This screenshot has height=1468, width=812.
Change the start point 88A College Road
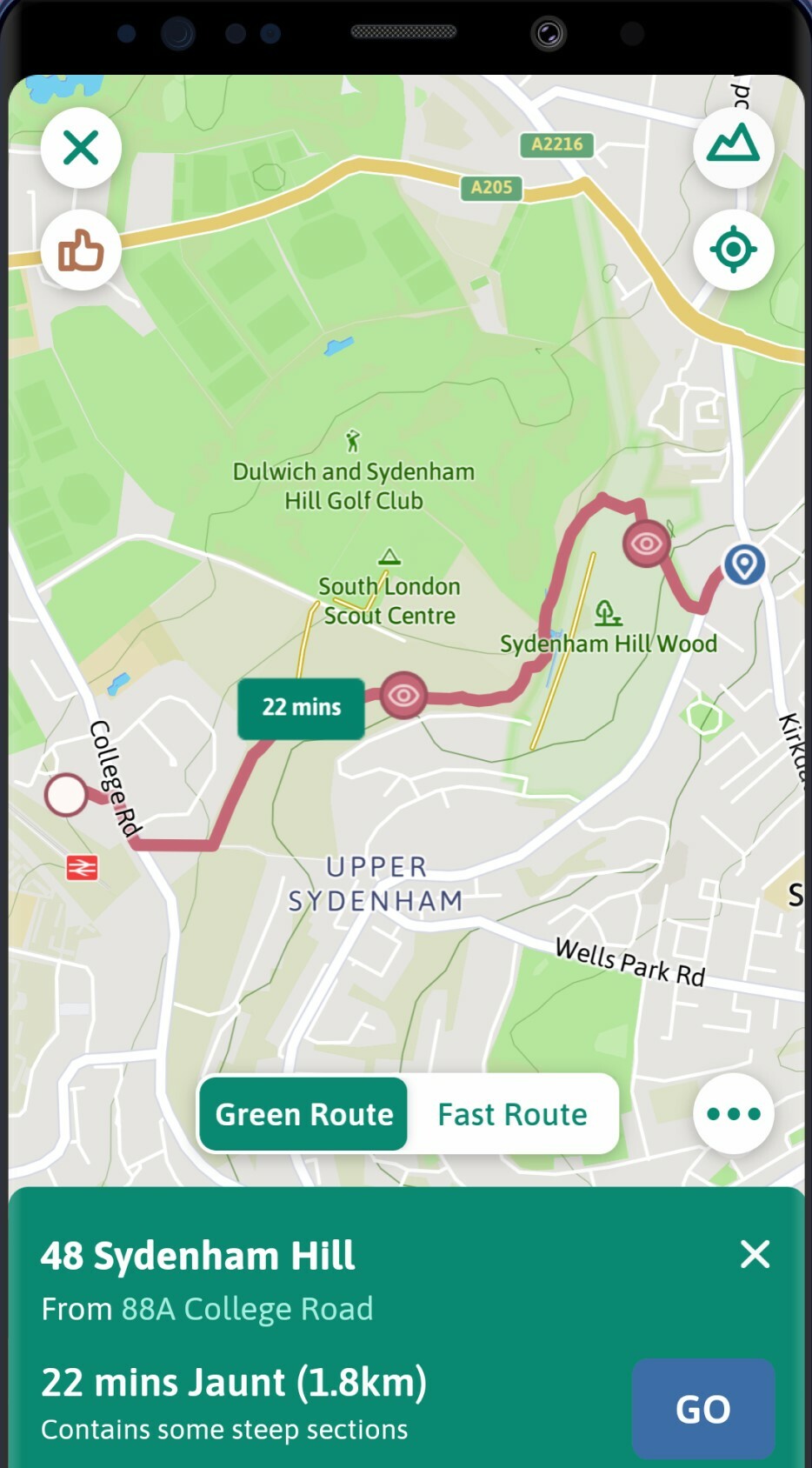tap(247, 1309)
